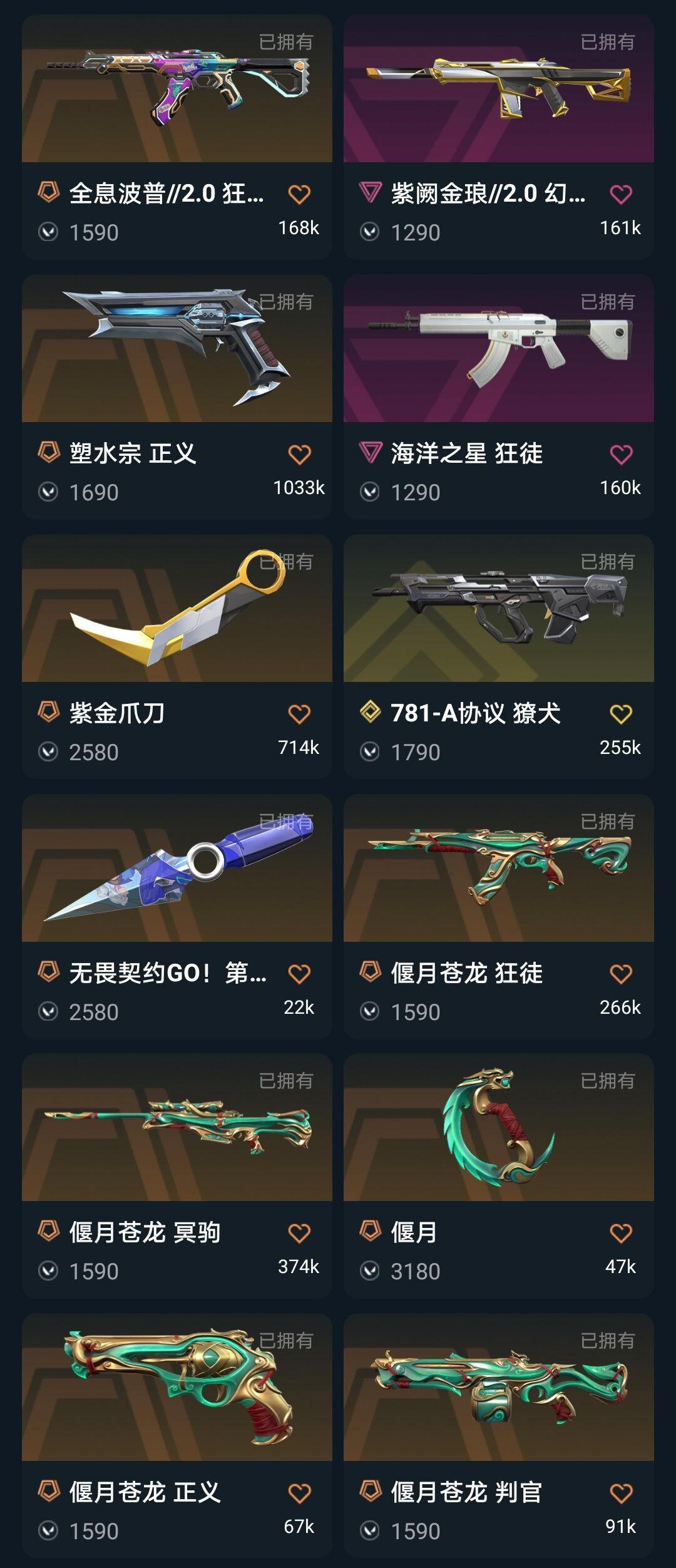Favorite the 海洋之星 狂徒 skin
Viewport: 676px width, 1568px height.
click(x=621, y=455)
